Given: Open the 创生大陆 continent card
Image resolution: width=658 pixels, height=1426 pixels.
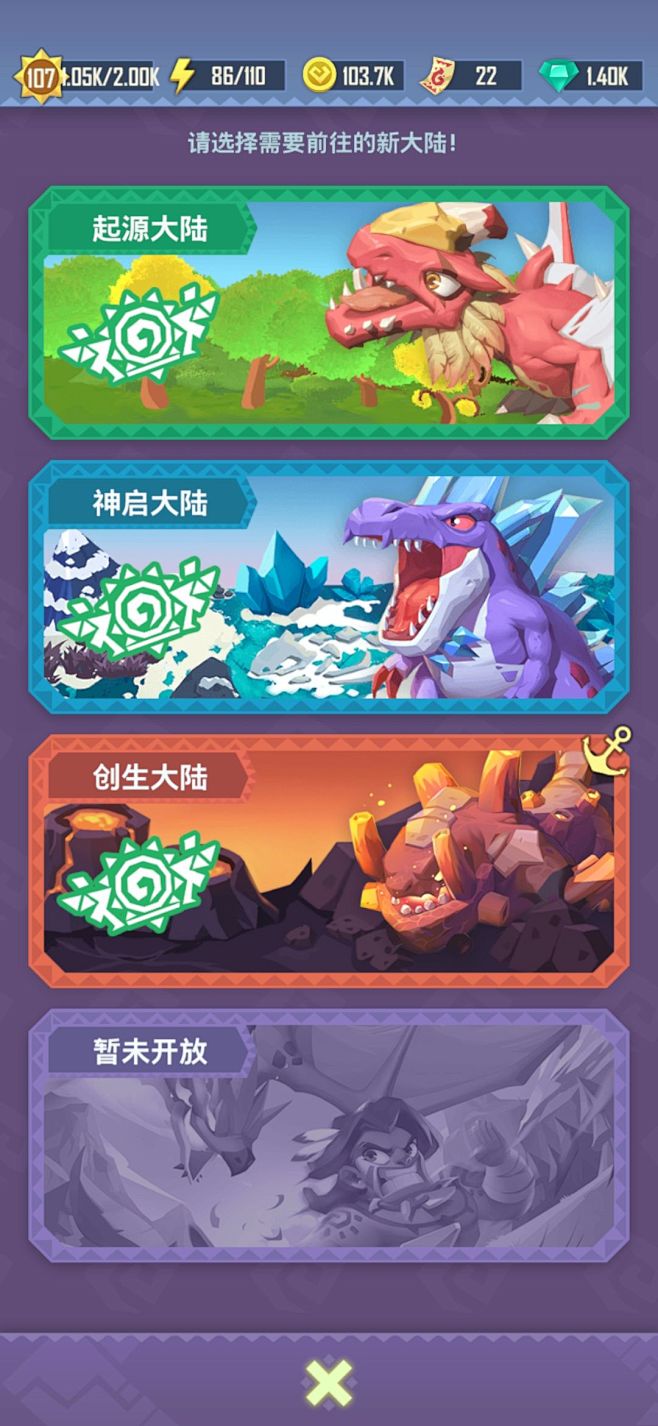Looking at the screenshot, I should click(328, 861).
